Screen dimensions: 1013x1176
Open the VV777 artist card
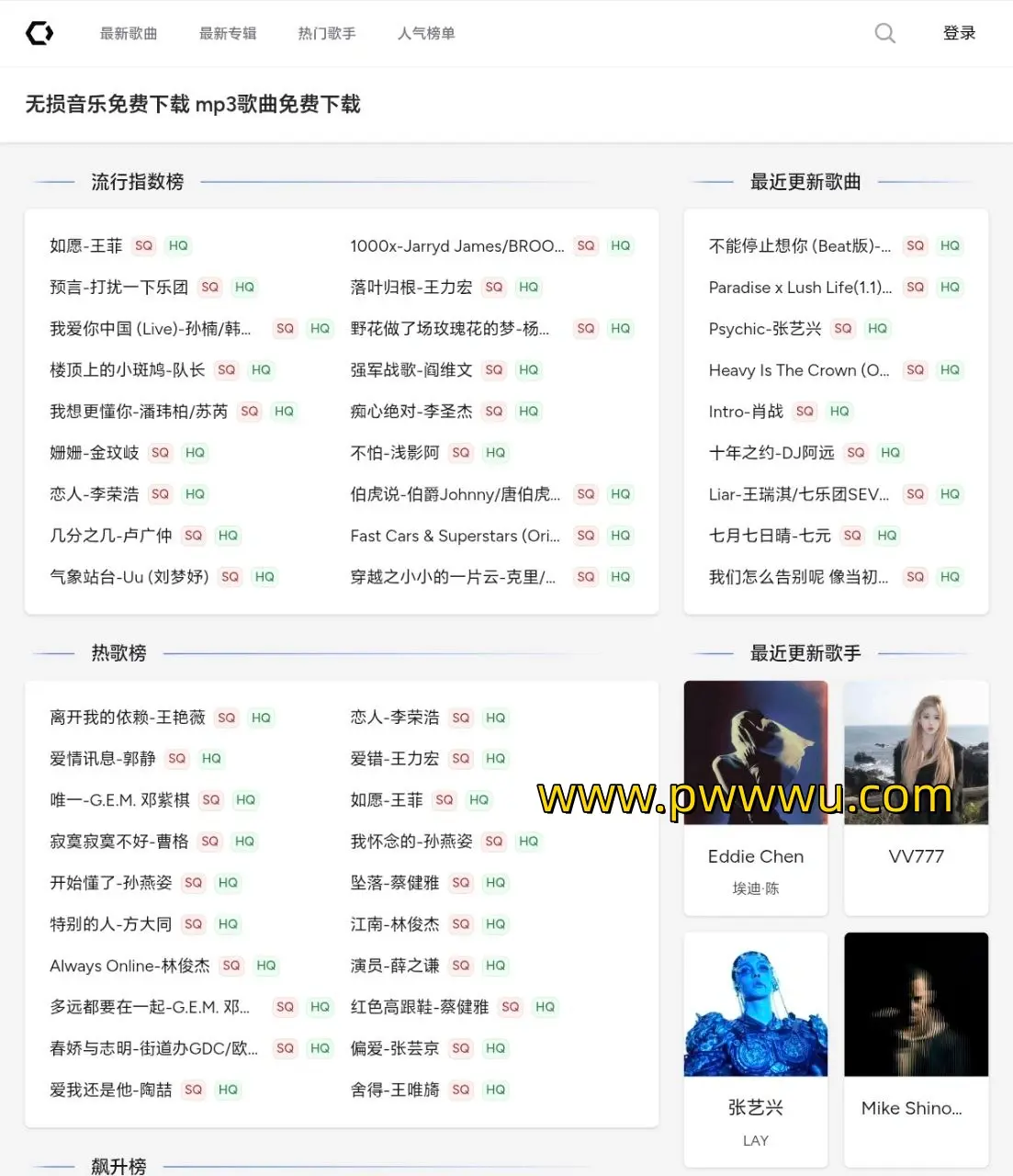click(x=916, y=797)
